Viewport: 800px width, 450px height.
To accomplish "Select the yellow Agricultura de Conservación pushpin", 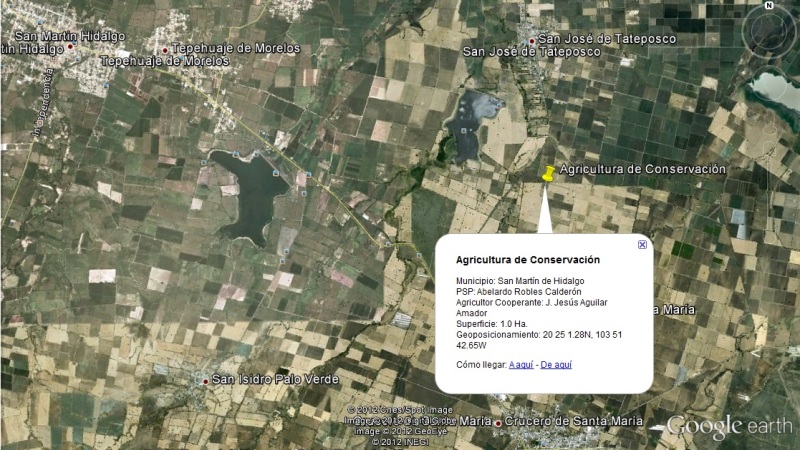I will (548, 174).
